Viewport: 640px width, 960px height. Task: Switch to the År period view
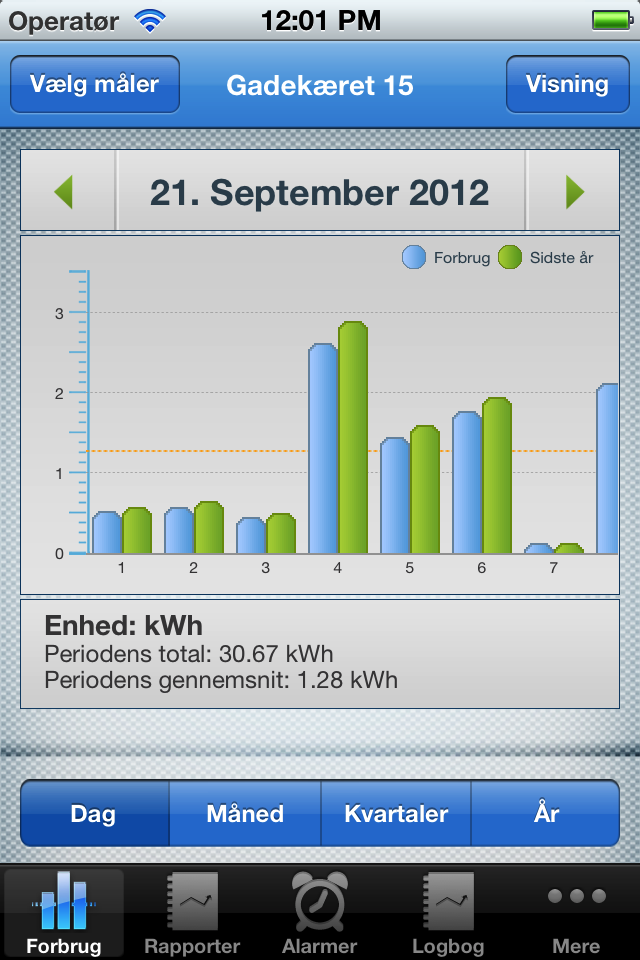[x=545, y=814]
